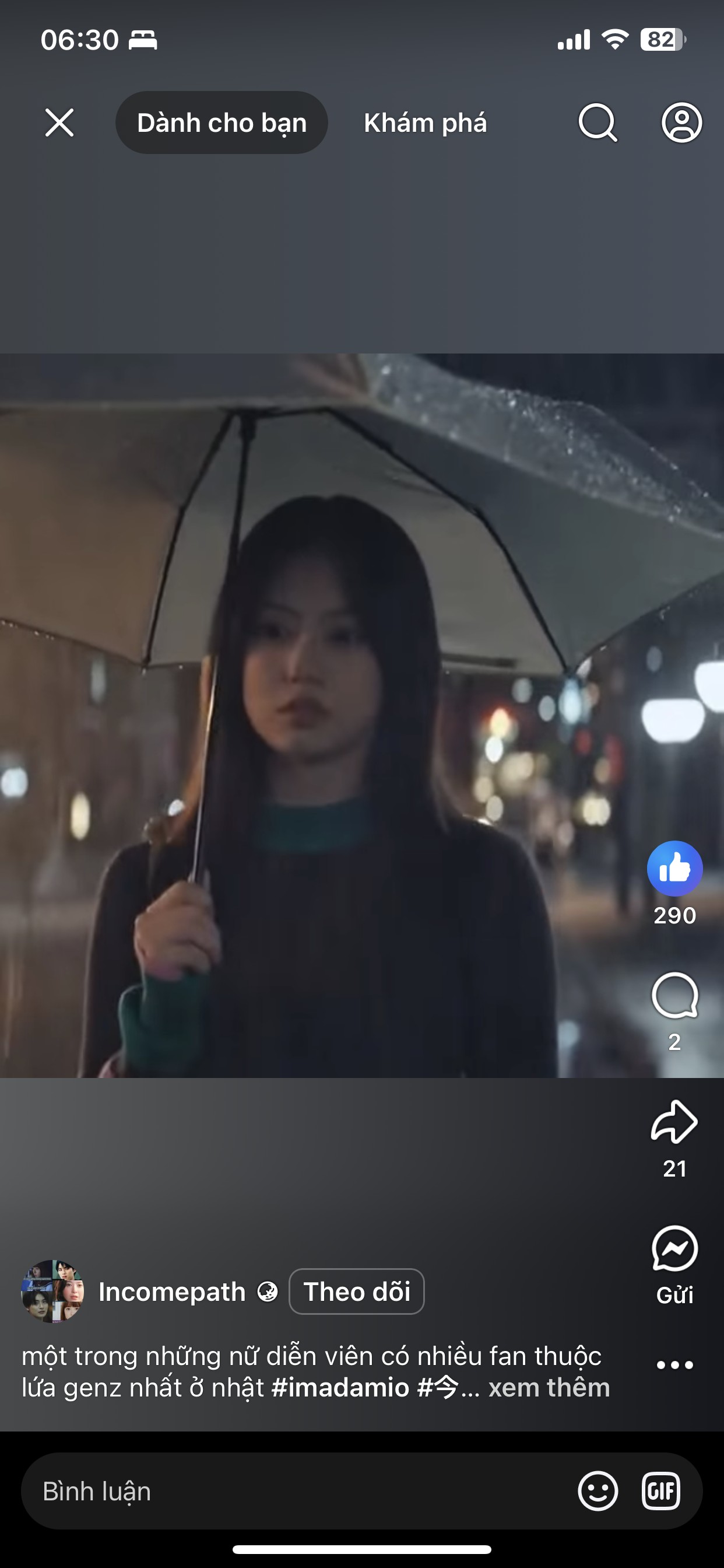This screenshot has height=1568, width=724.
Task: Open the search icon
Action: [598, 123]
